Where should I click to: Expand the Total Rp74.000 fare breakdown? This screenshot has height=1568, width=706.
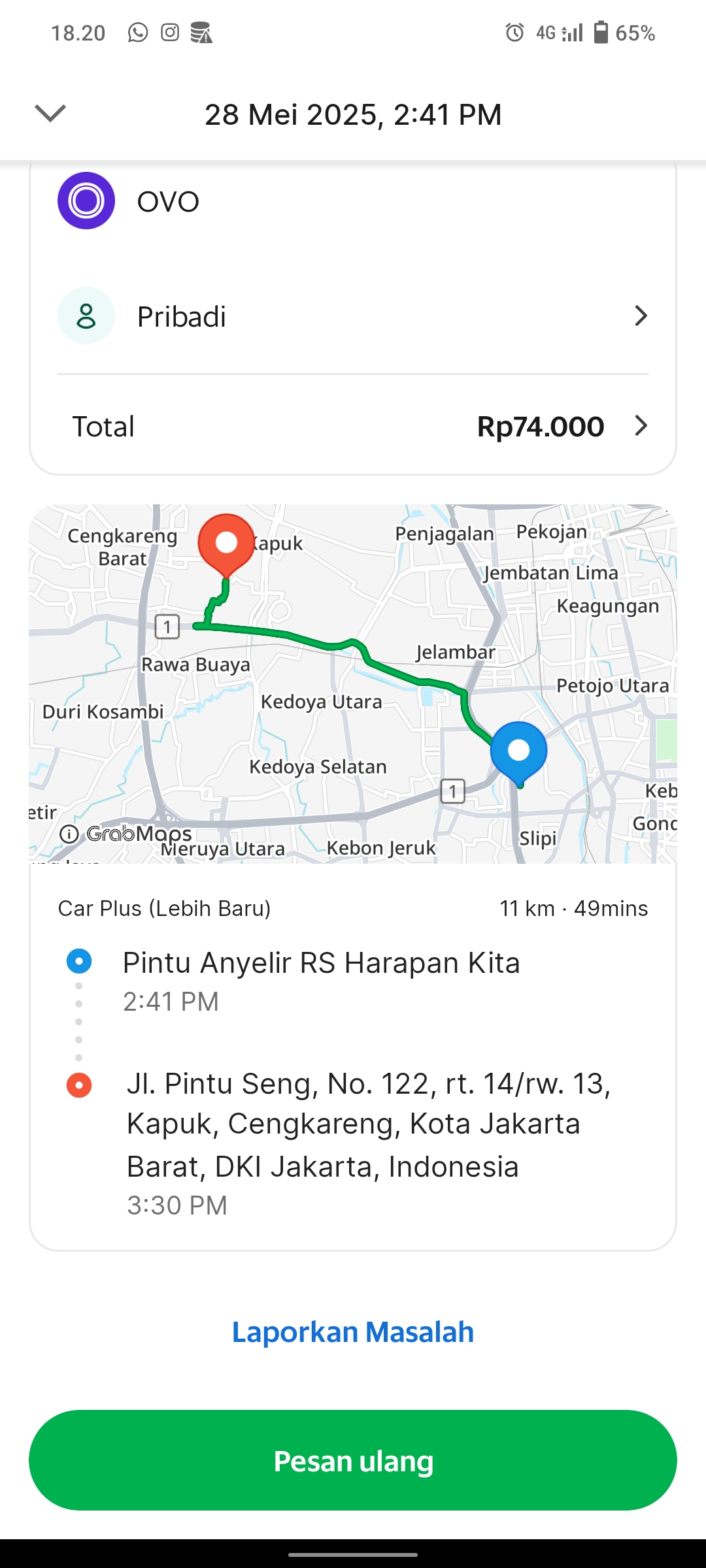pyautogui.click(x=353, y=426)
